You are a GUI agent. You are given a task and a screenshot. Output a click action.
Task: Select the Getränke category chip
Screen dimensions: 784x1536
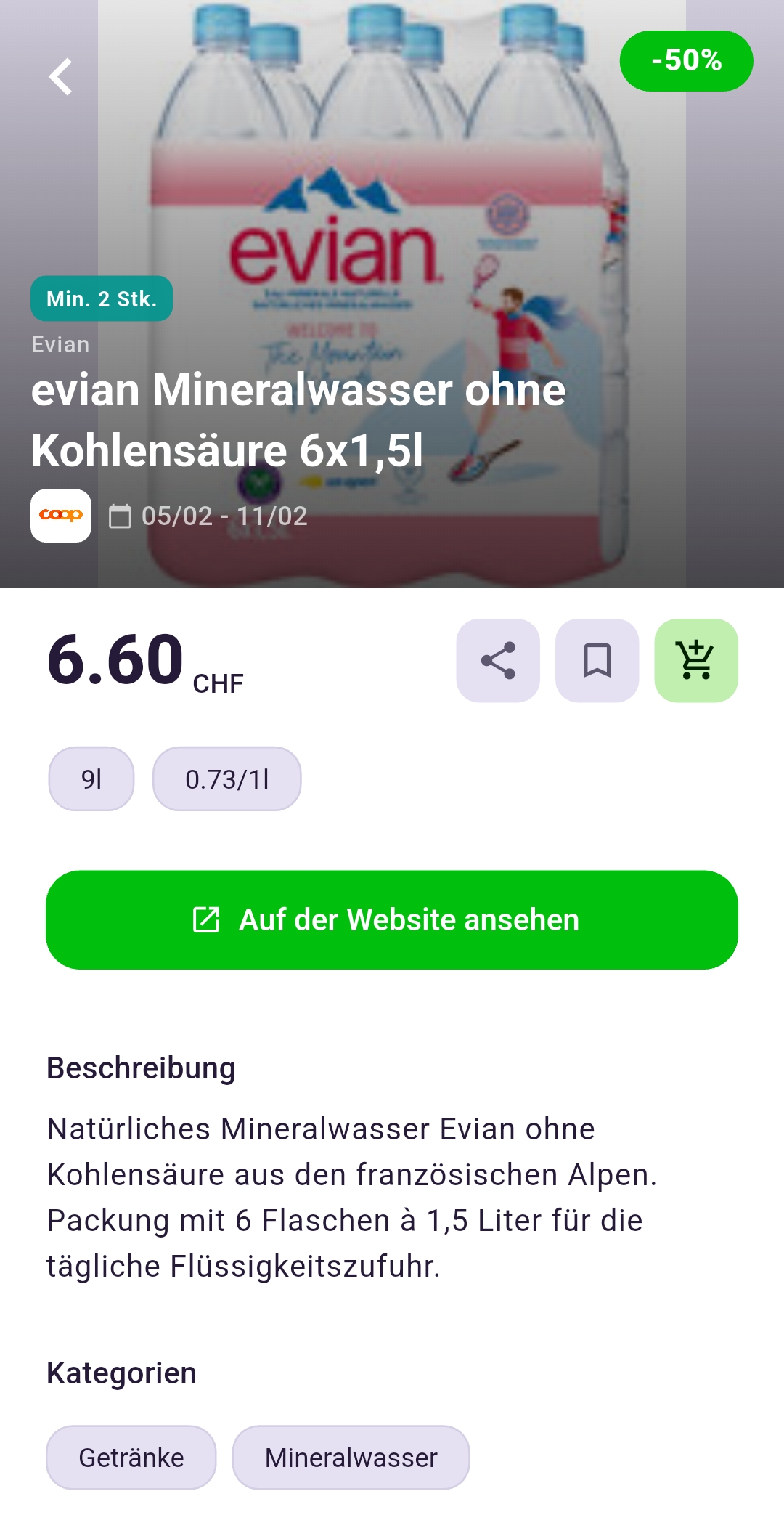pos(131,1457)
